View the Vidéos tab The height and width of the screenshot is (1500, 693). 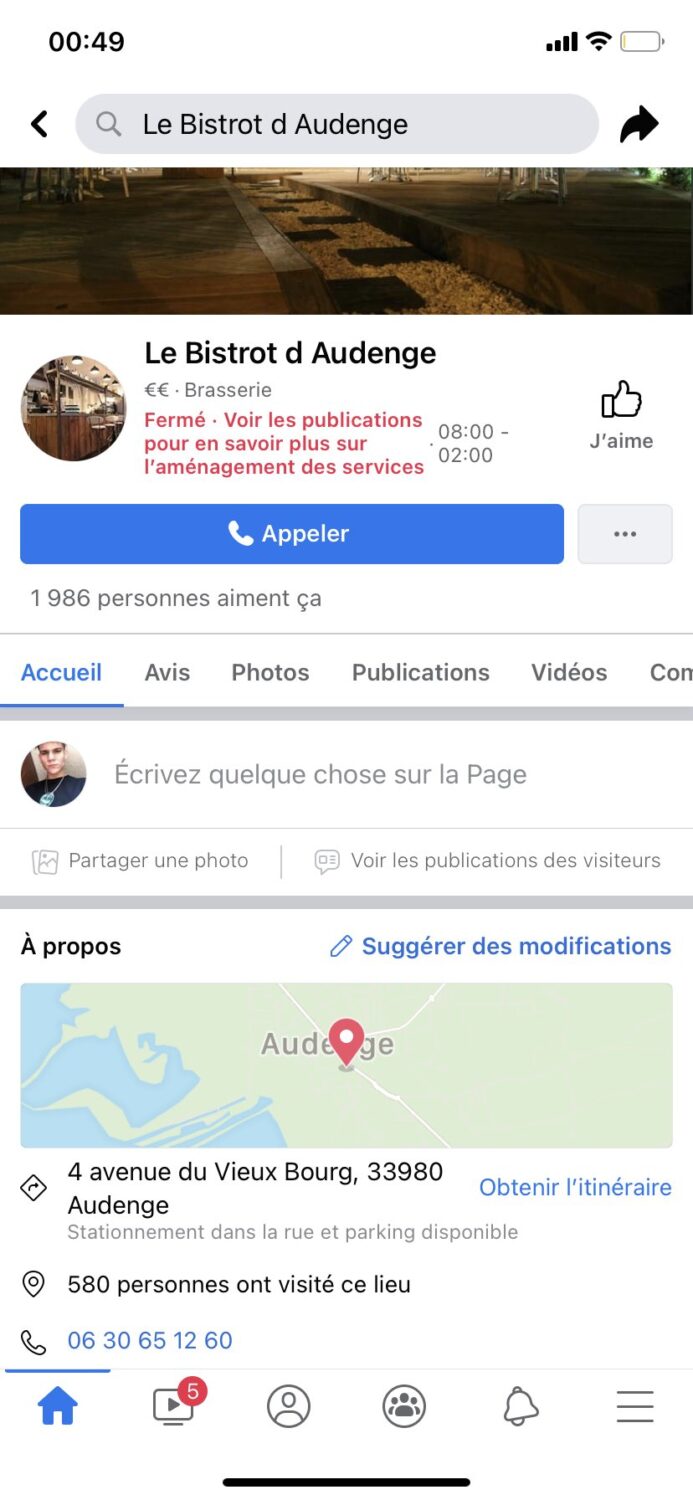(569, 672)
